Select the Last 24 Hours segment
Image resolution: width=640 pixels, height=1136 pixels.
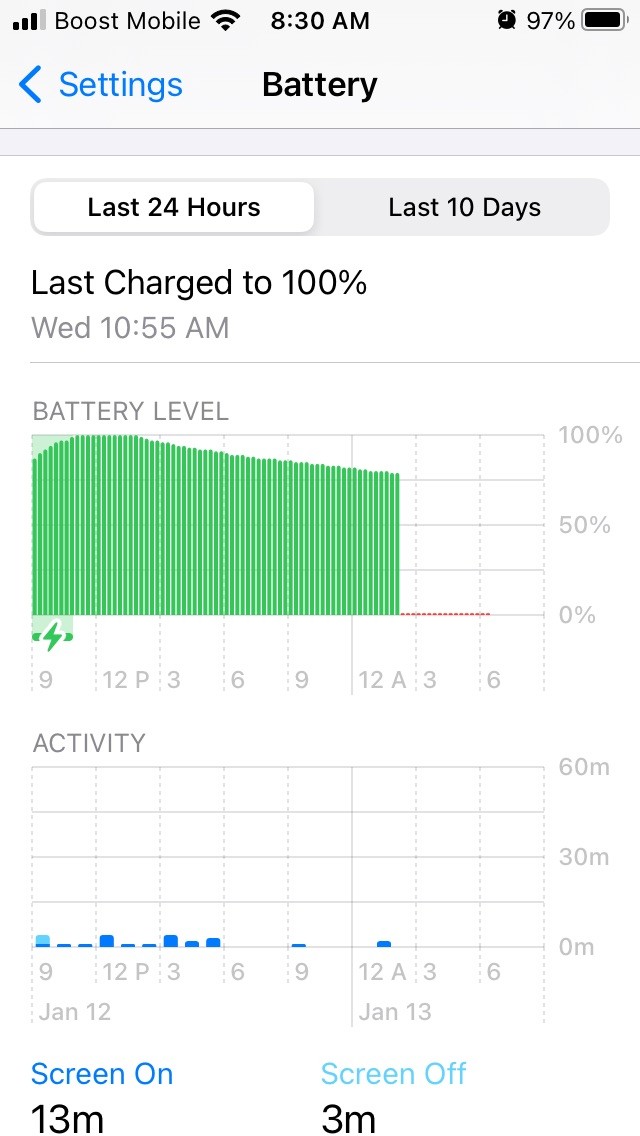174,208
